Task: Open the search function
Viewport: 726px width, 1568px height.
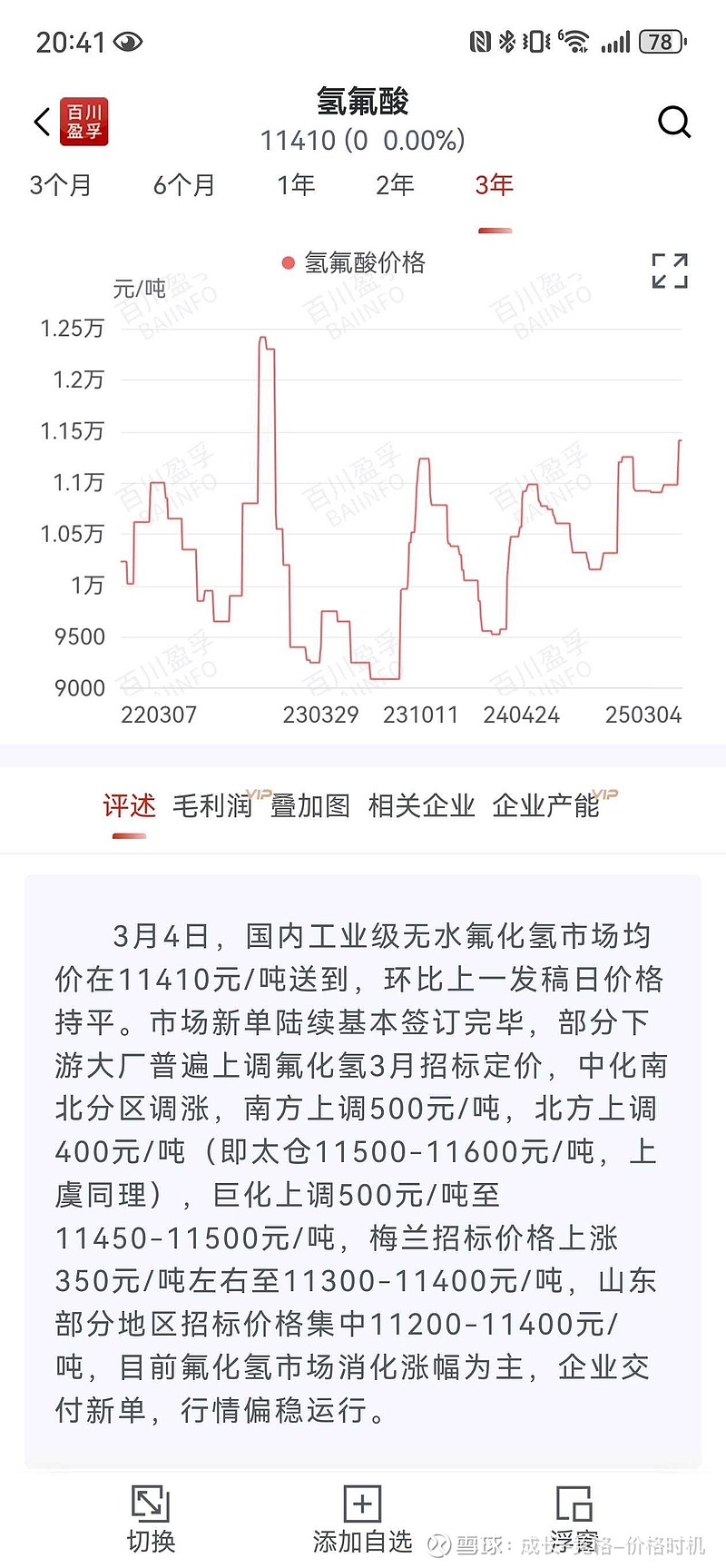Action: click(x=674, y=122)
